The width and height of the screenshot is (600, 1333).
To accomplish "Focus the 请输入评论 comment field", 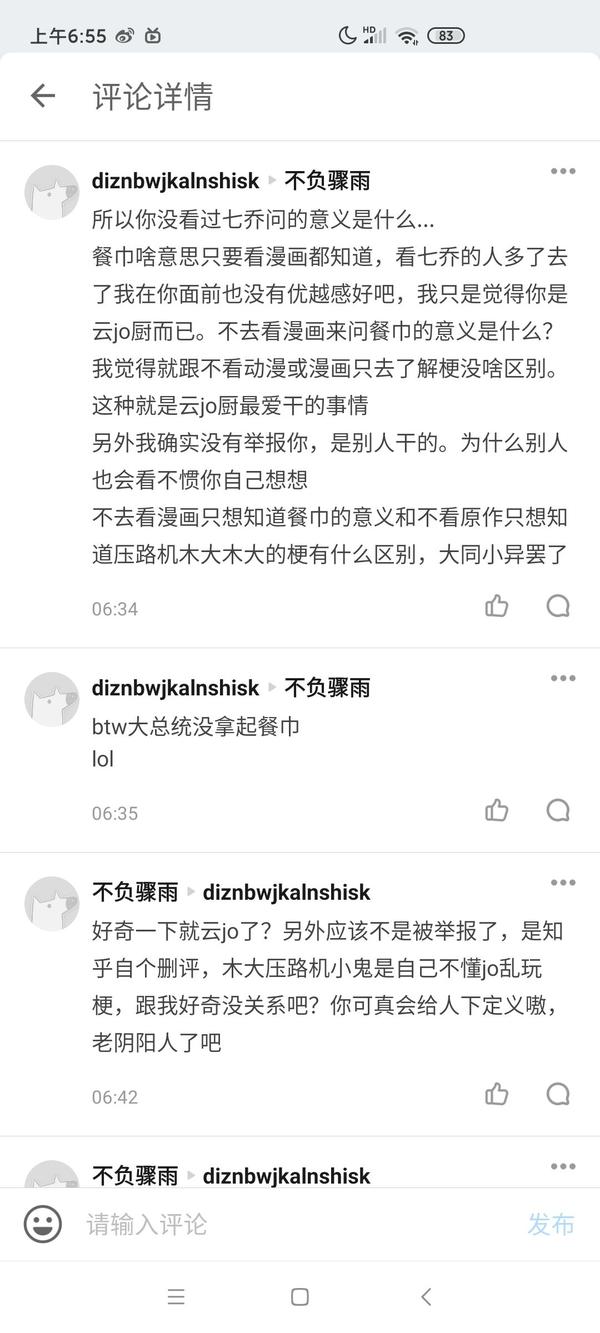I will [x=290, y=1224].
